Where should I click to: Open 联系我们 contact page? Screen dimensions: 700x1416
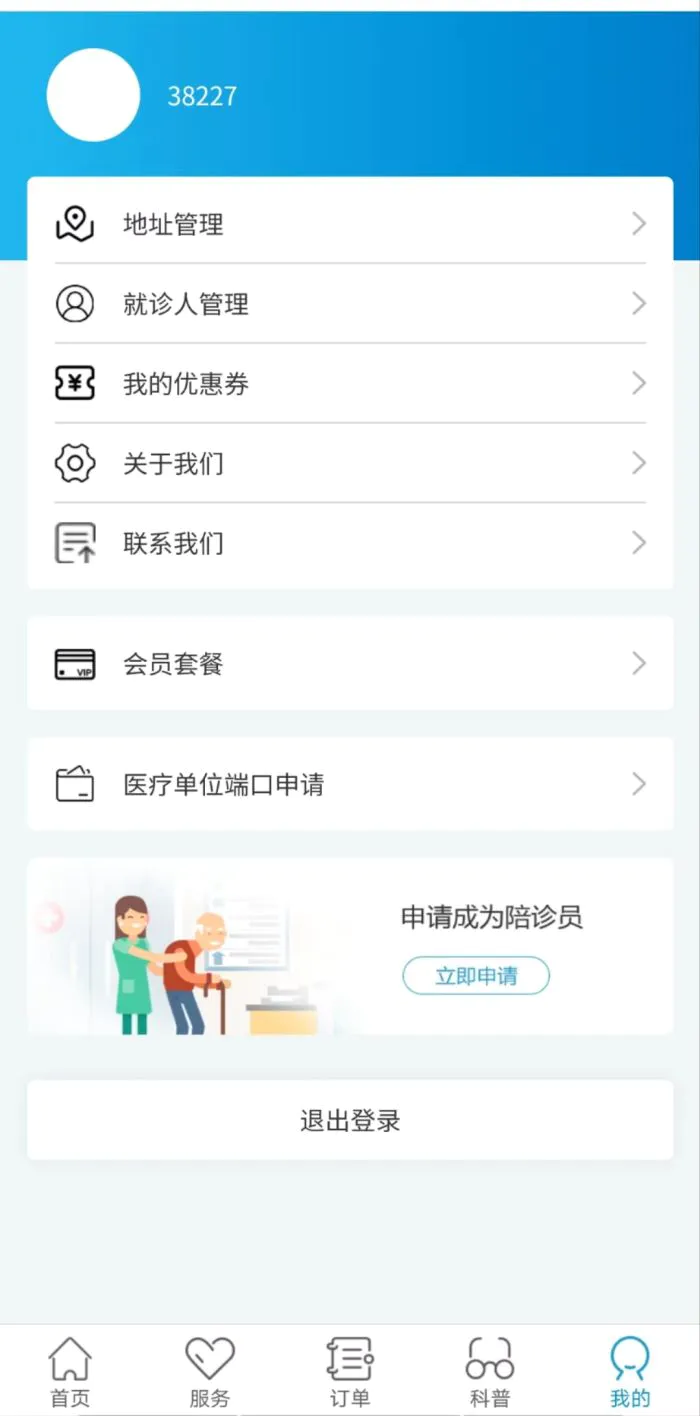click(x=349, y=543)
